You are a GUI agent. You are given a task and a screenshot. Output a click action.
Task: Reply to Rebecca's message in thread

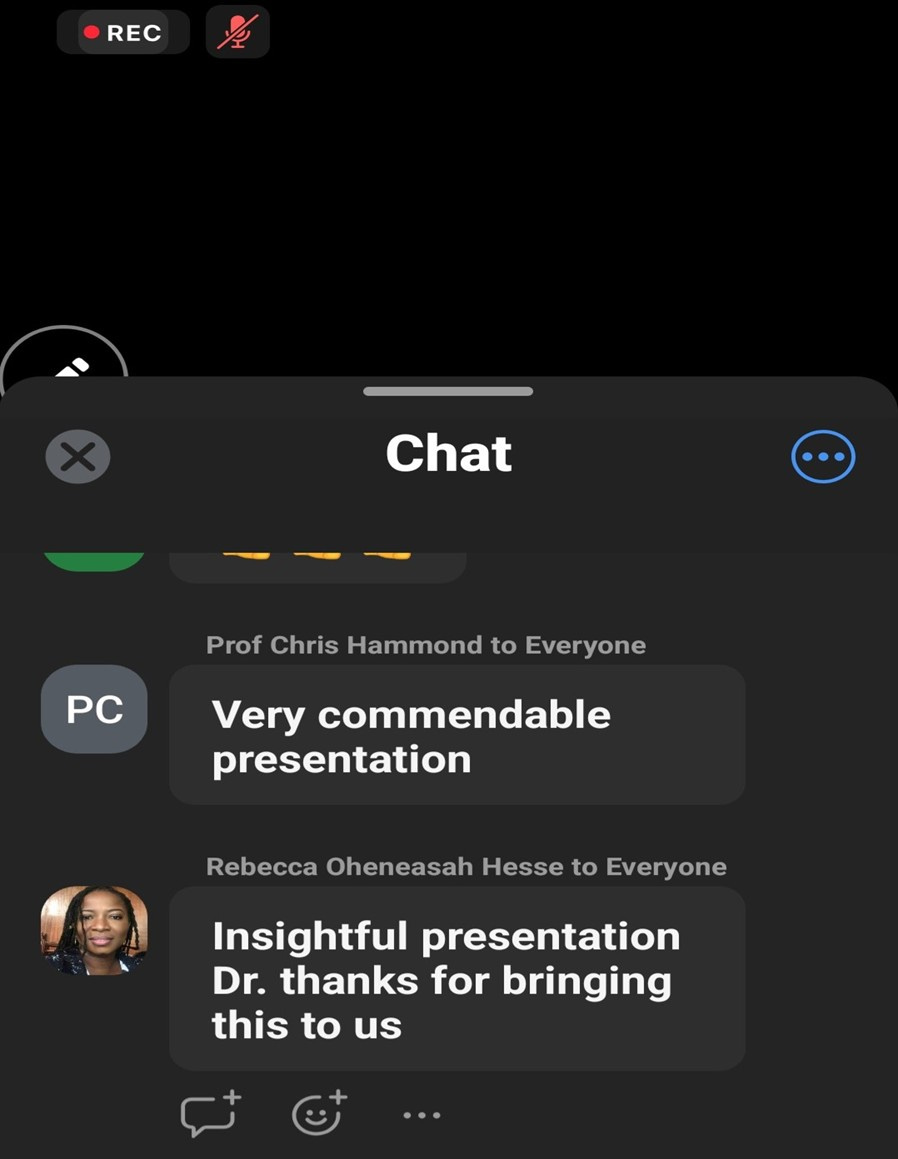point(210,1114)
